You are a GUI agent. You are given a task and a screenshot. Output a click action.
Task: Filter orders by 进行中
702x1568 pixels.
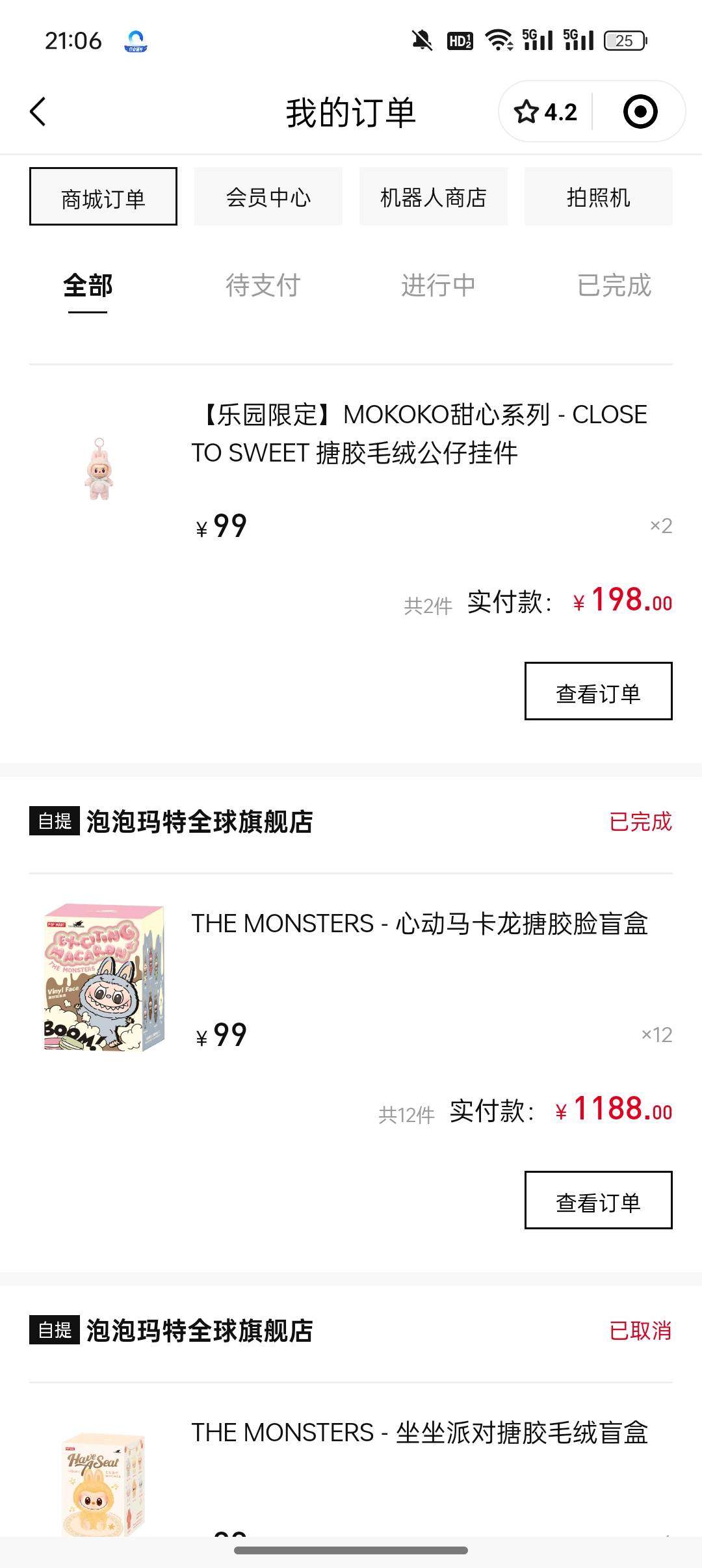click(439, 286)
